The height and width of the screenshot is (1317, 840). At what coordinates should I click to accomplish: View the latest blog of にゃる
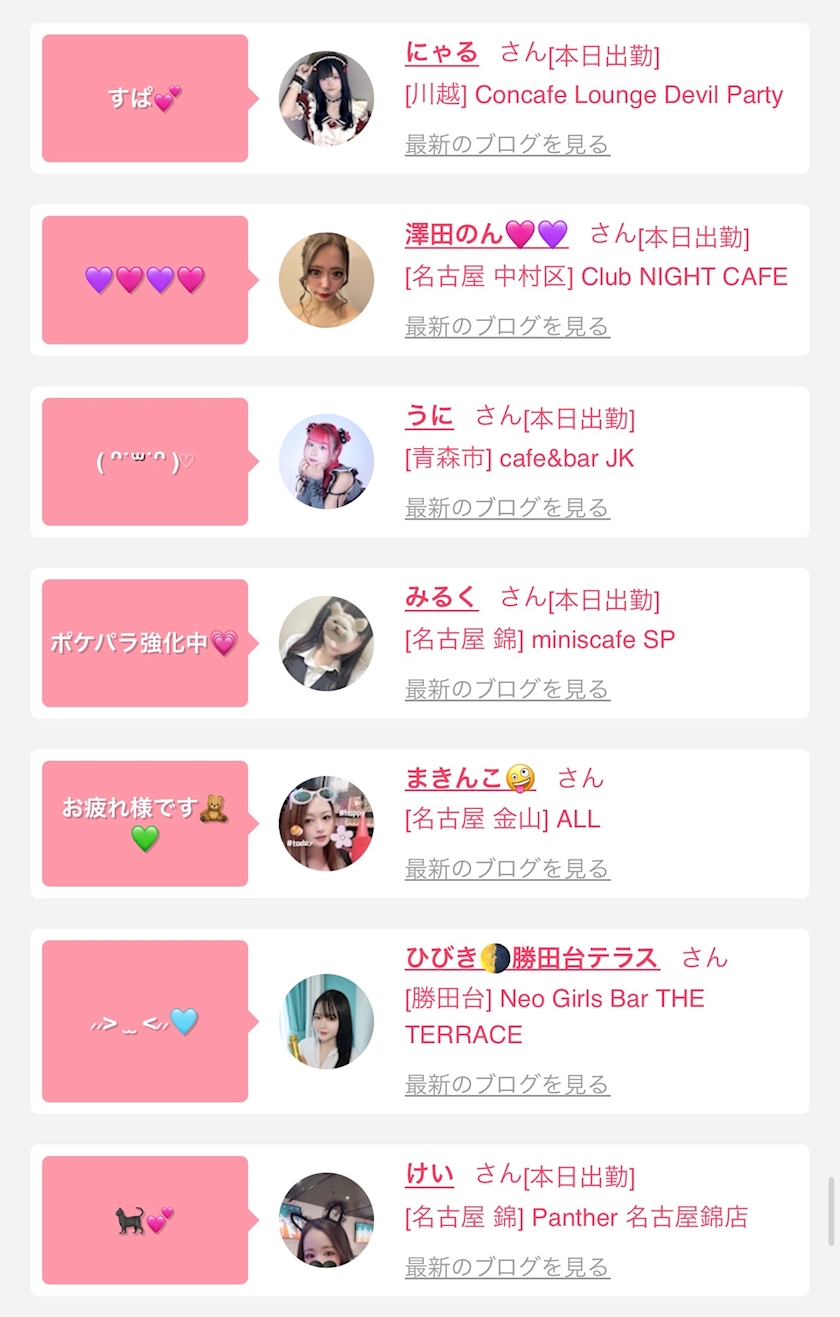[x=507, y=145]
